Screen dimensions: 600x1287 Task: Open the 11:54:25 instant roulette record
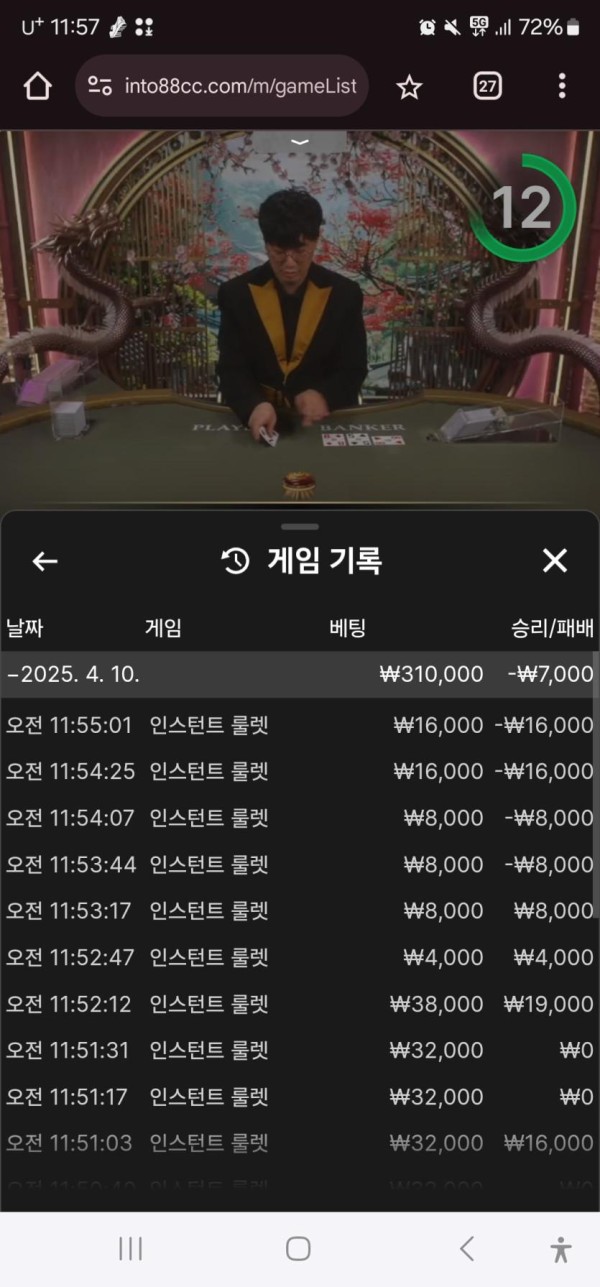click(x=300, y=771)
